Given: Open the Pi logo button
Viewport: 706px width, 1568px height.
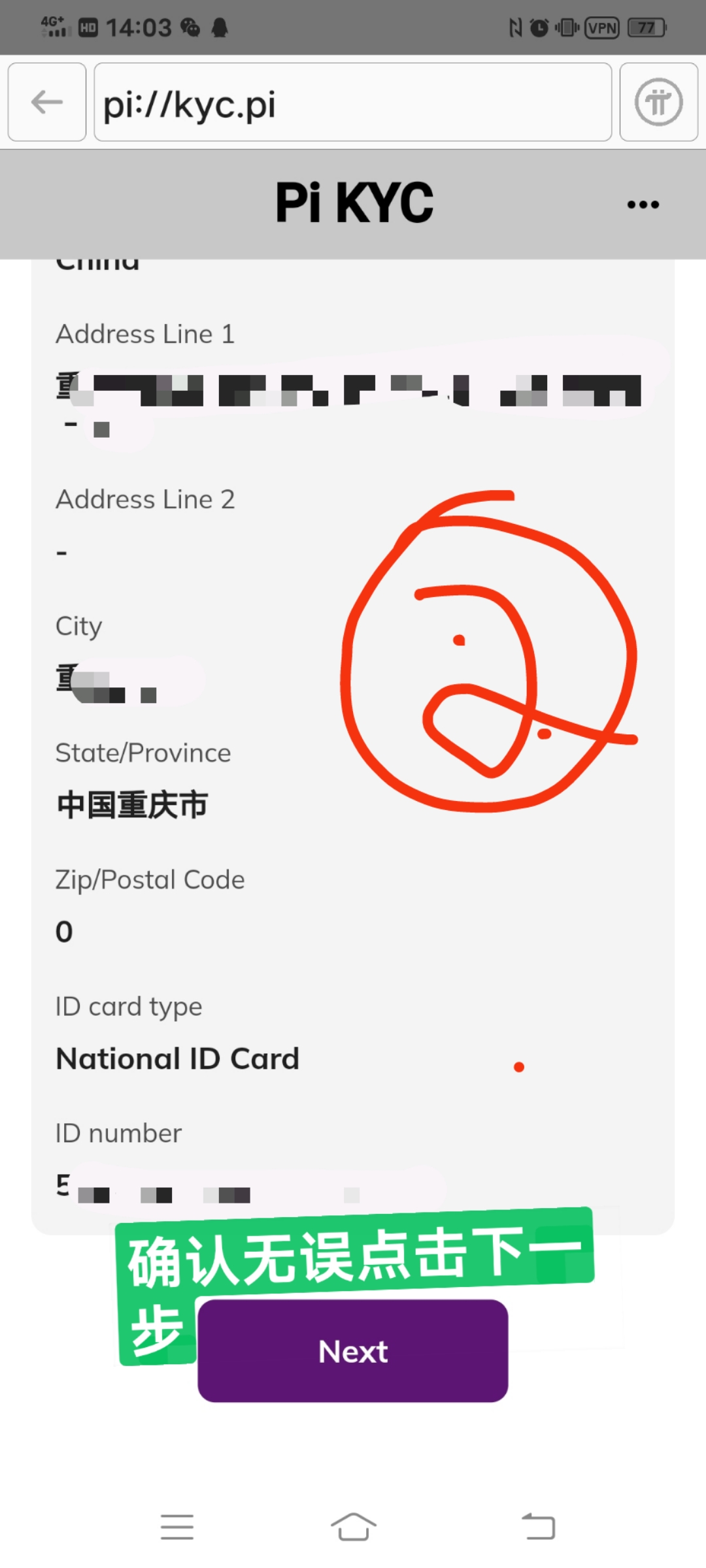Looking at the screenshot, I should click(659, 102).
